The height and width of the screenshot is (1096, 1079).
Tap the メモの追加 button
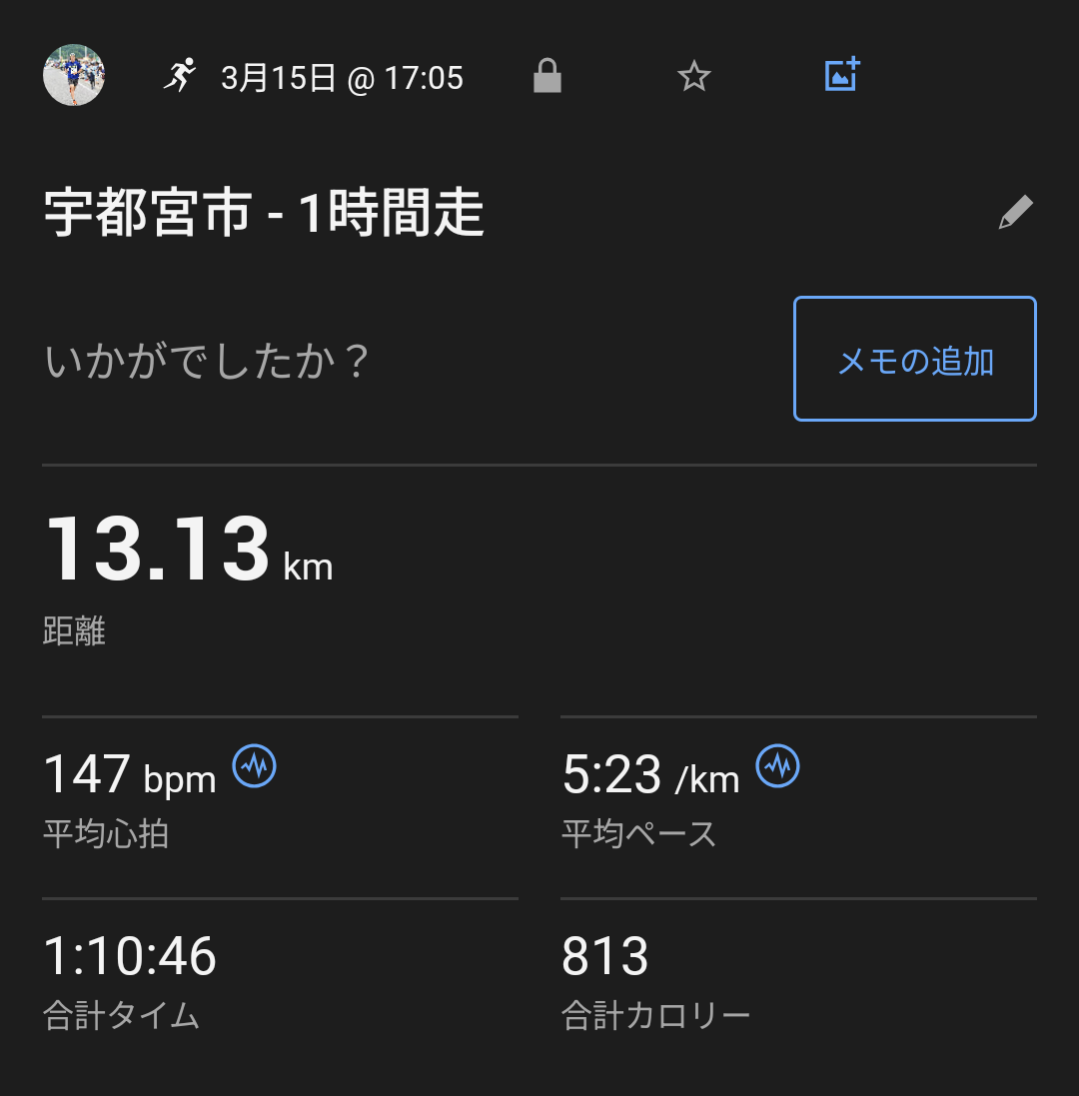coord(915,359)
